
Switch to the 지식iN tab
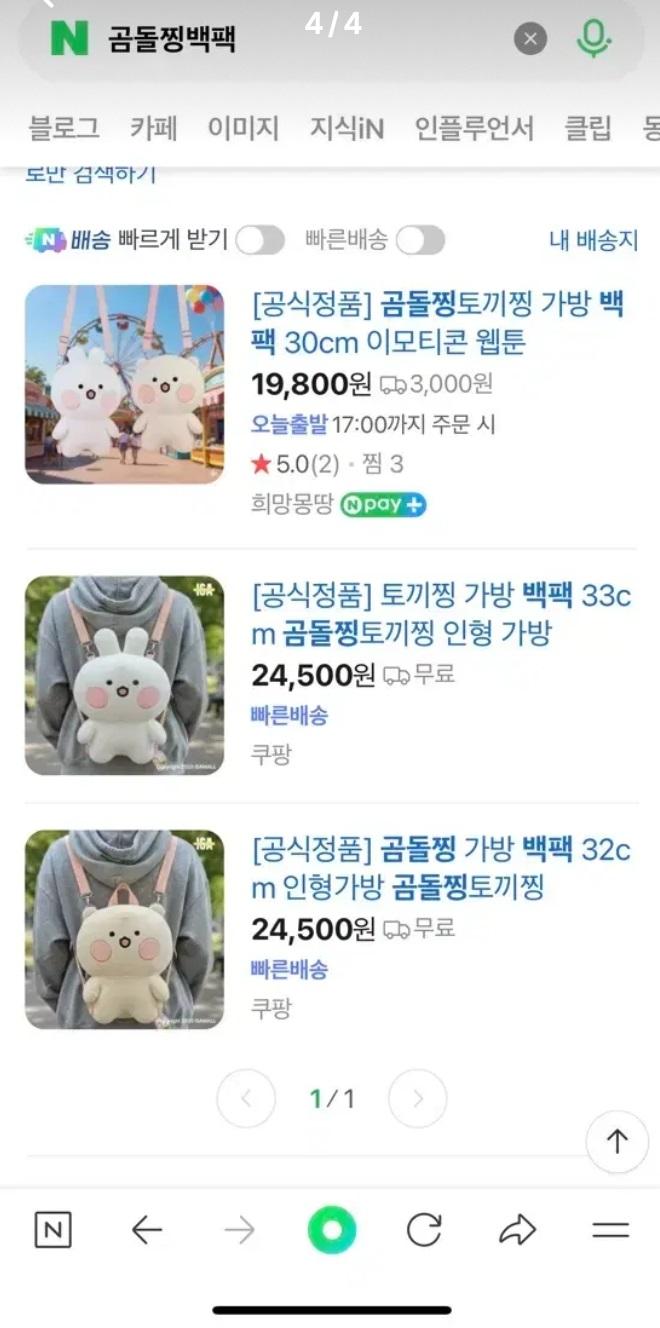(346, 128)
